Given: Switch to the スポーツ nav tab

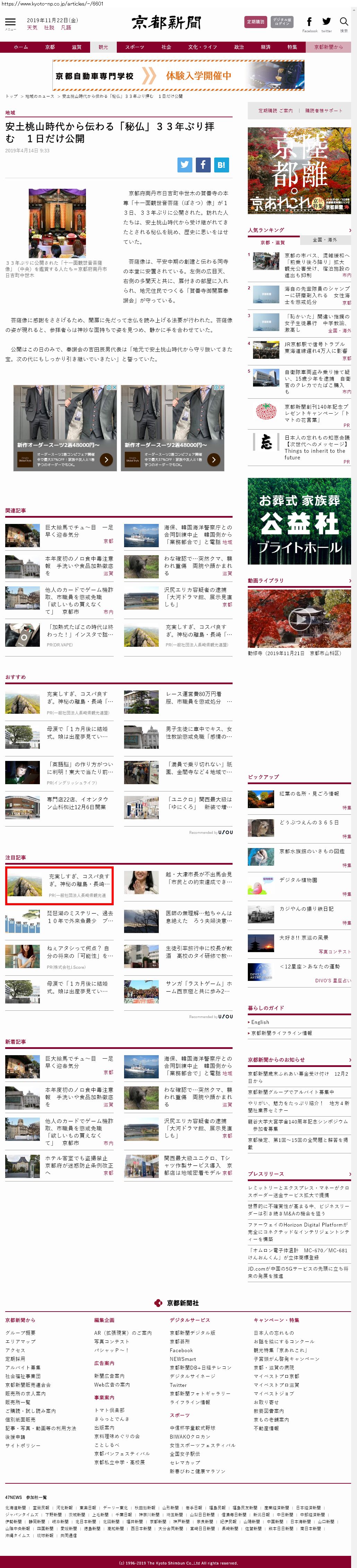Looking at the screenshot, I should (134, 47).
